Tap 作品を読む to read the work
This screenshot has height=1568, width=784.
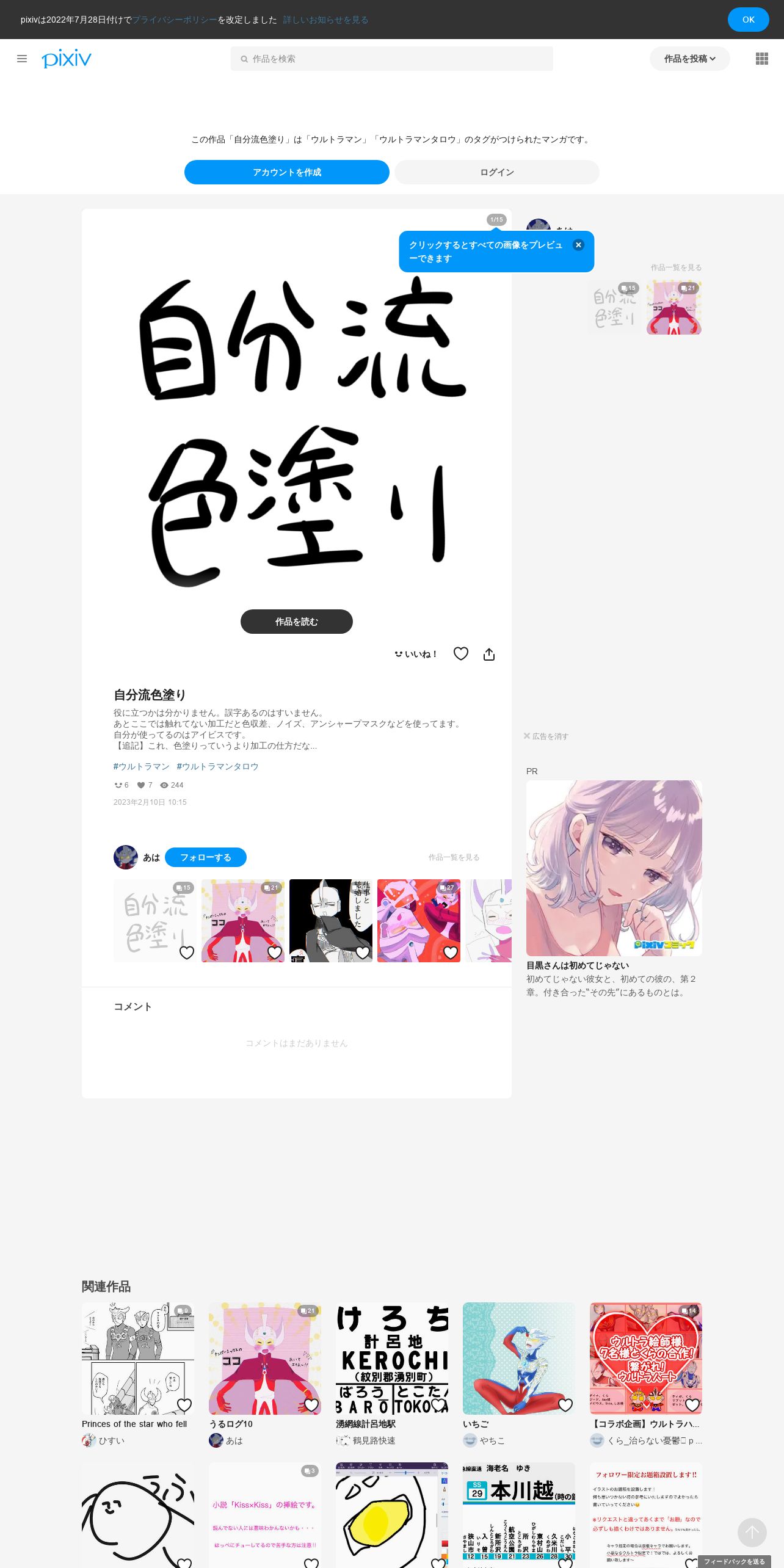(x=296, y=622)
